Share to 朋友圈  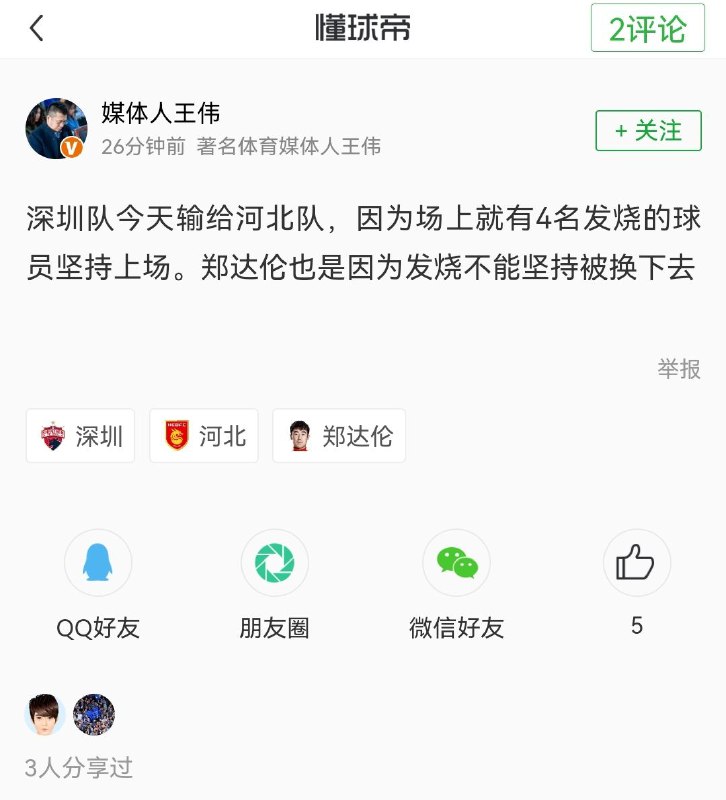(275, 563)
